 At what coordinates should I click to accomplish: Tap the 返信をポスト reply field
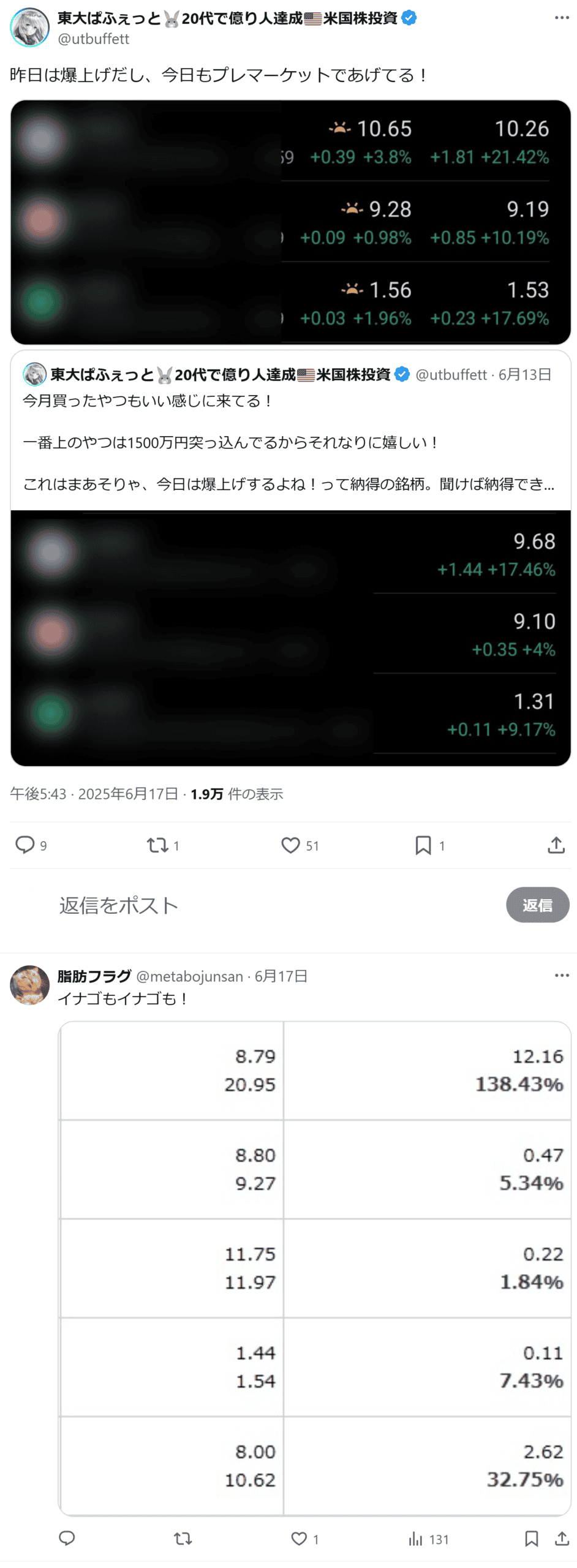click(245, 905)
